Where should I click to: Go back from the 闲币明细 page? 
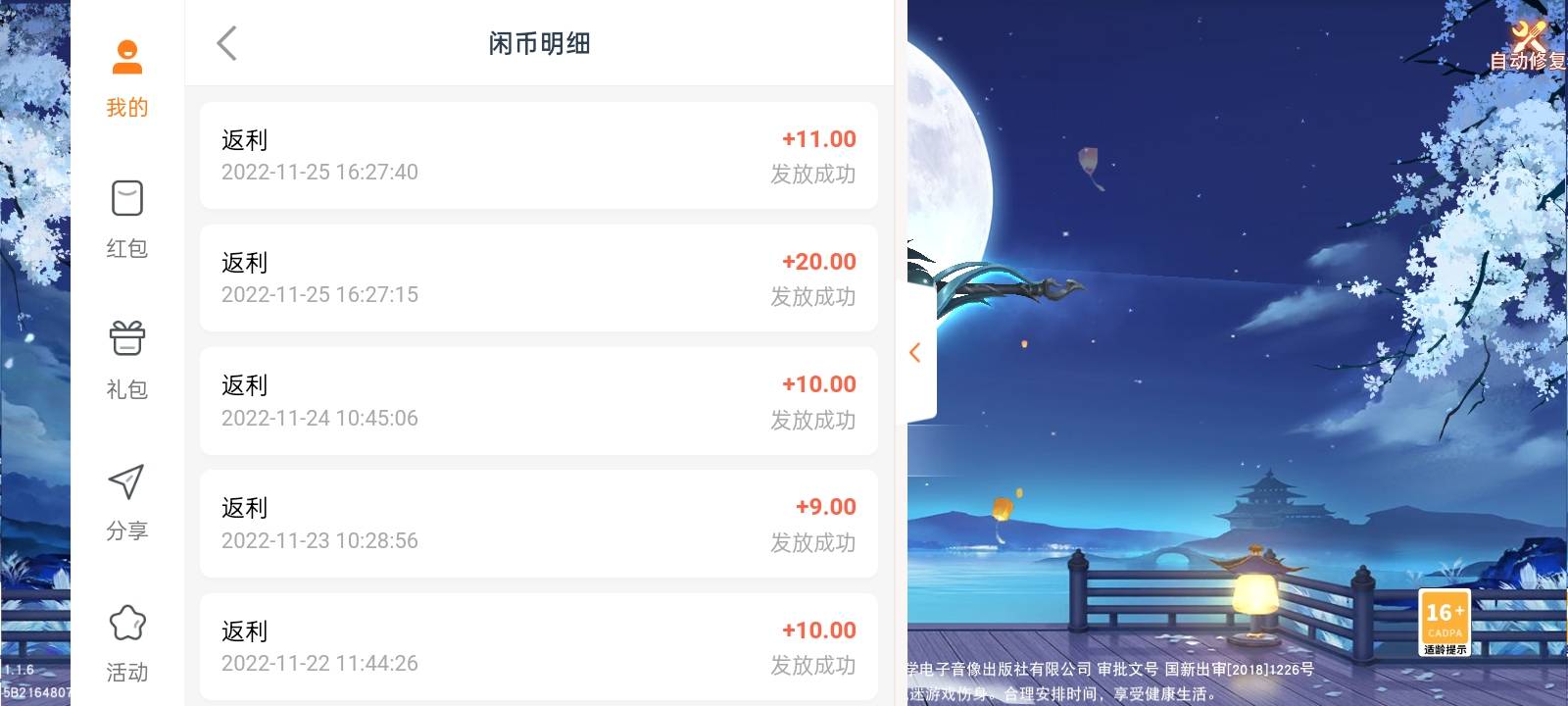(227, 43)
